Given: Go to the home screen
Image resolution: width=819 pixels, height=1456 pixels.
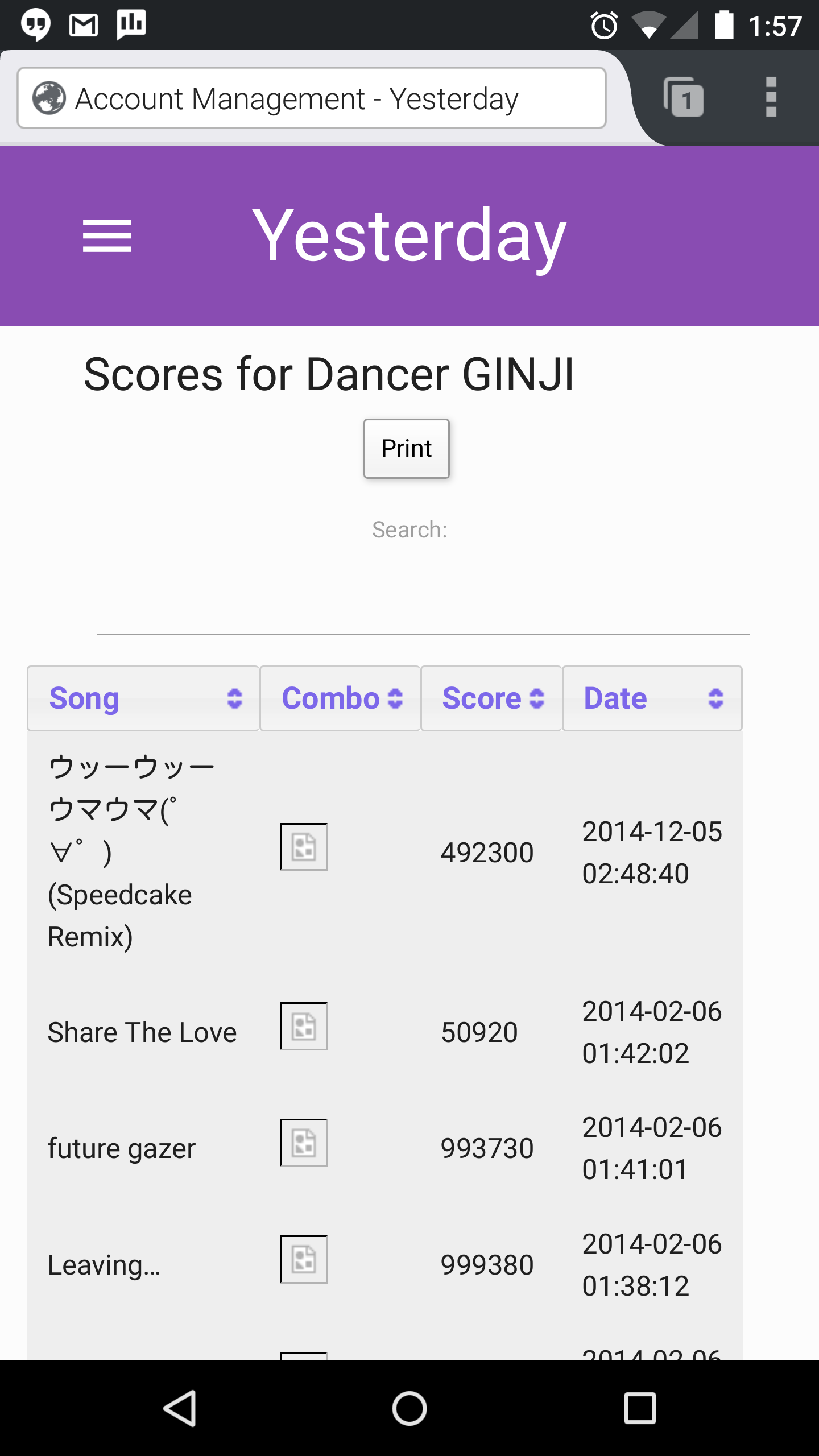Looking at the screenshot, I should pyautogui.click(x=409, y=1408).
